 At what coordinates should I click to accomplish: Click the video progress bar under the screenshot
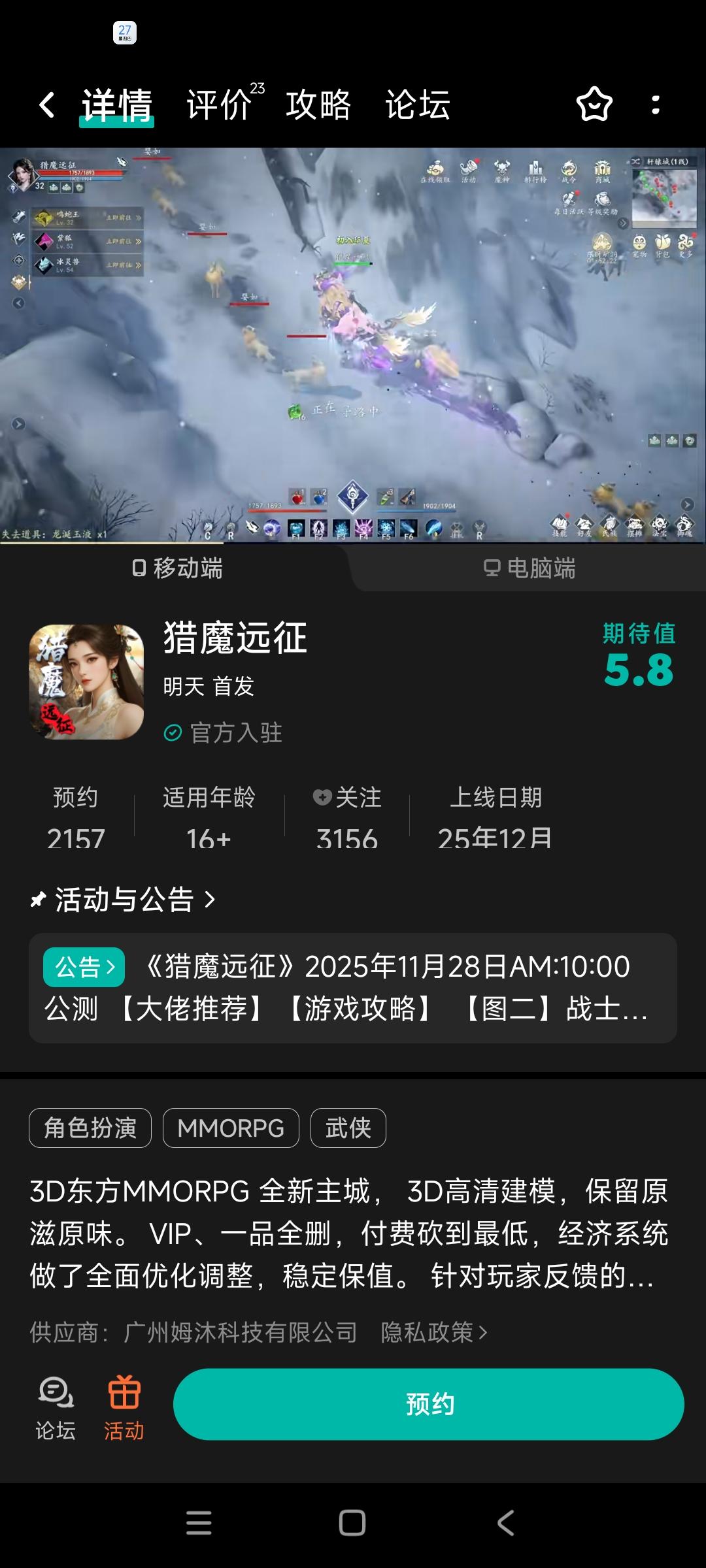point(353,544)
